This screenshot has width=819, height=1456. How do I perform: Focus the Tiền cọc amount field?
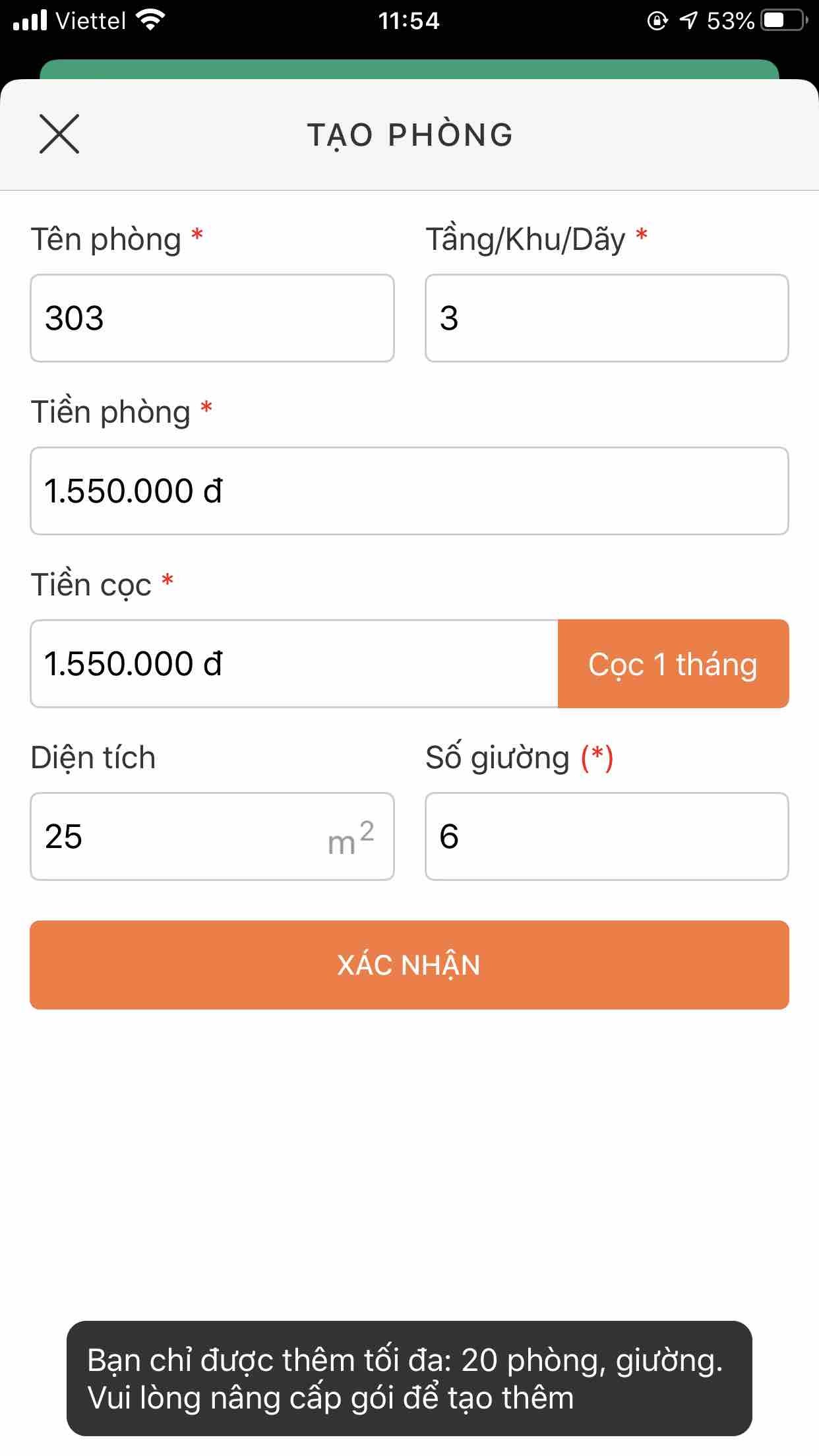294,663
